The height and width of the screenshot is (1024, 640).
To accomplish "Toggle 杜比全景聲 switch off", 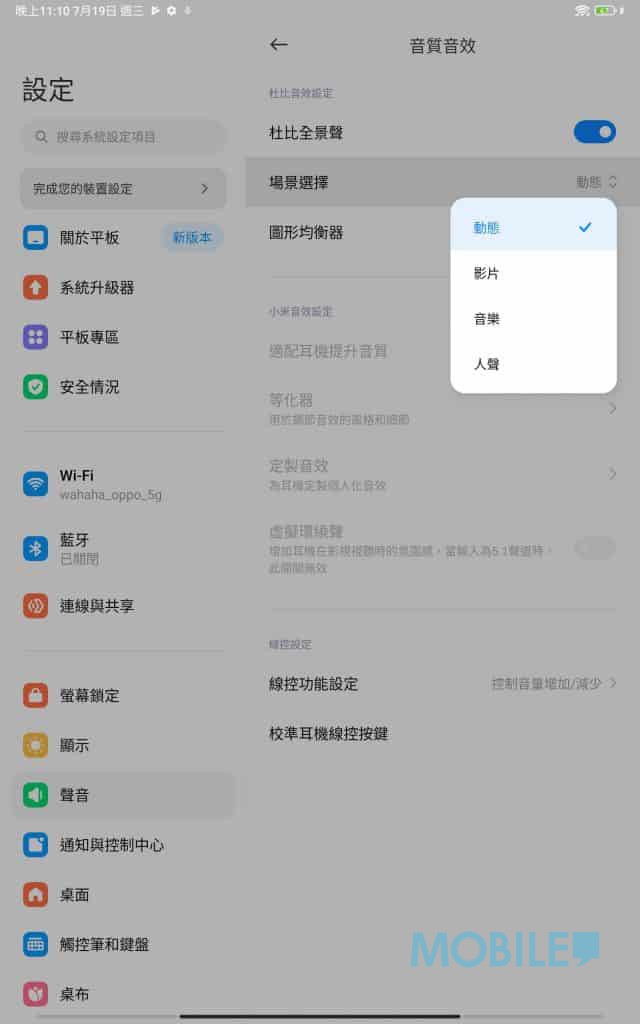I will (x=594, y=132).
